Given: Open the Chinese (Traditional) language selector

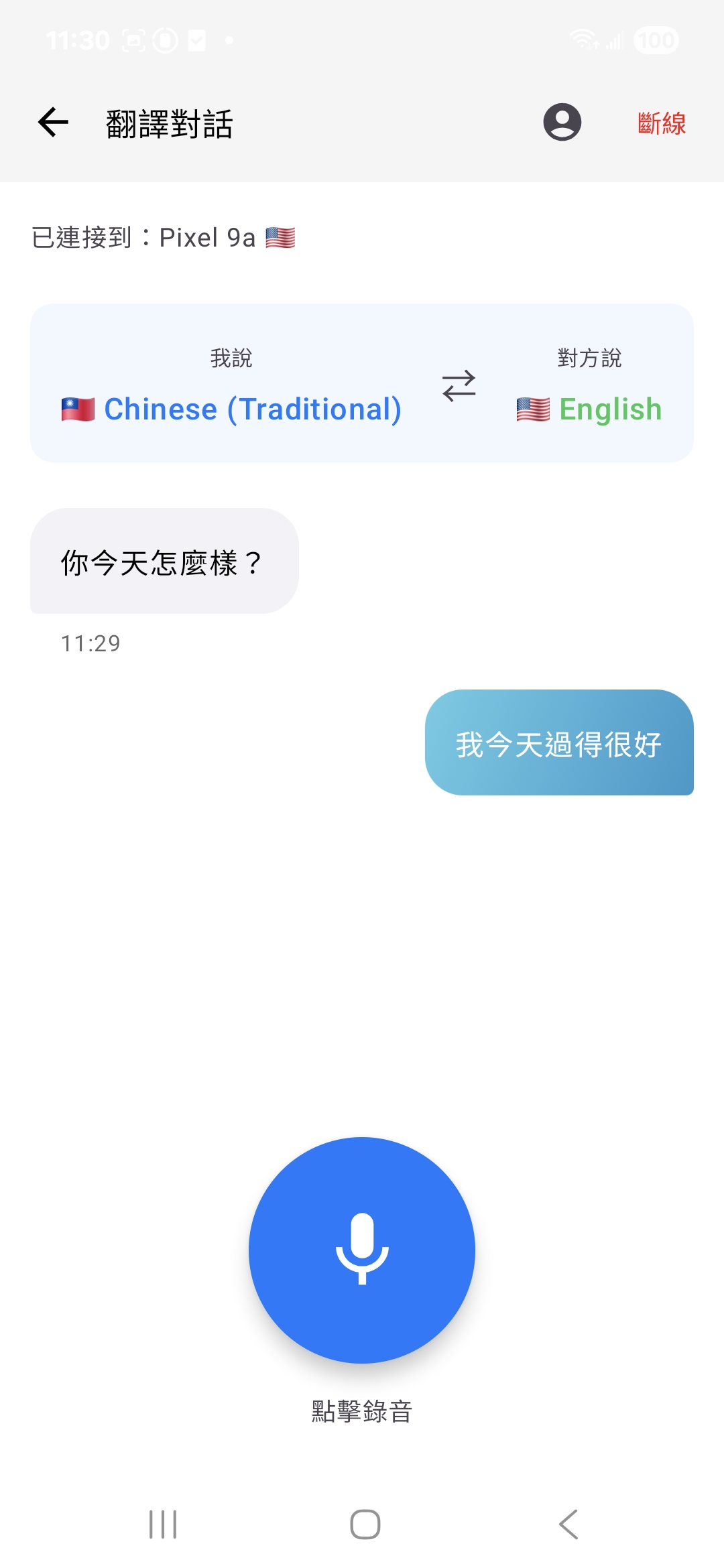Looking at the screenshot, I should (253, 408).
